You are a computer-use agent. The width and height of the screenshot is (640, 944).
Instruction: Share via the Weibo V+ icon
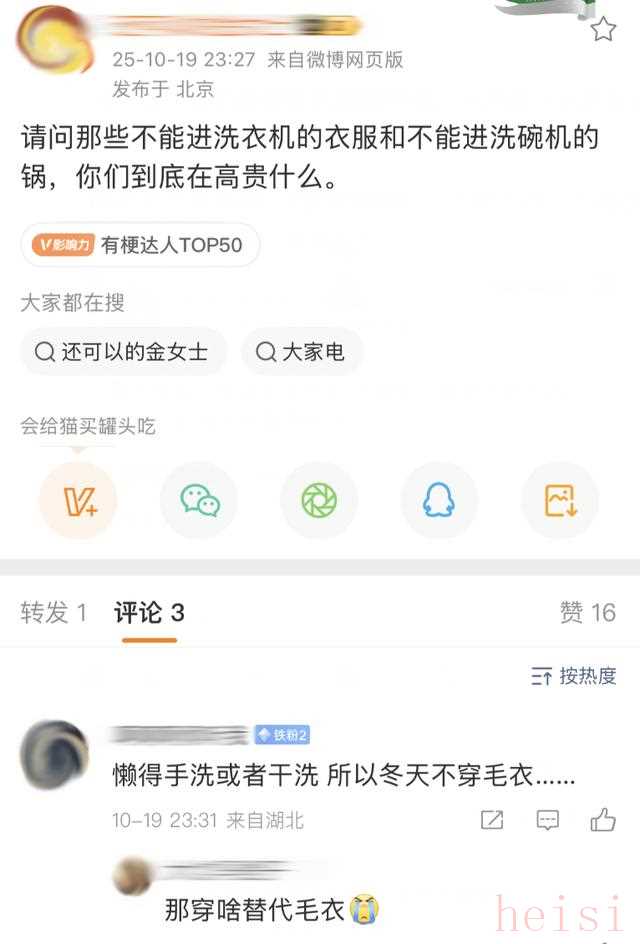[79, 501]
